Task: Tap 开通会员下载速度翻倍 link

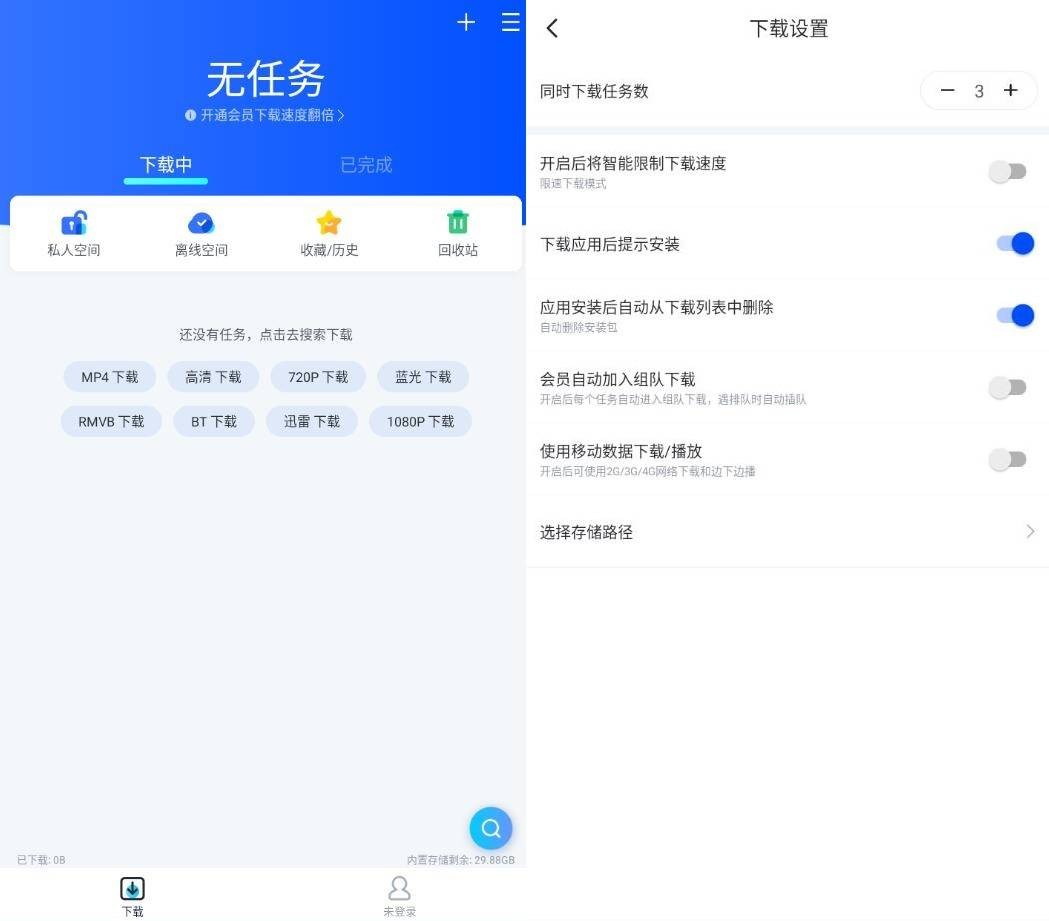Action: (x=265, y=116)
